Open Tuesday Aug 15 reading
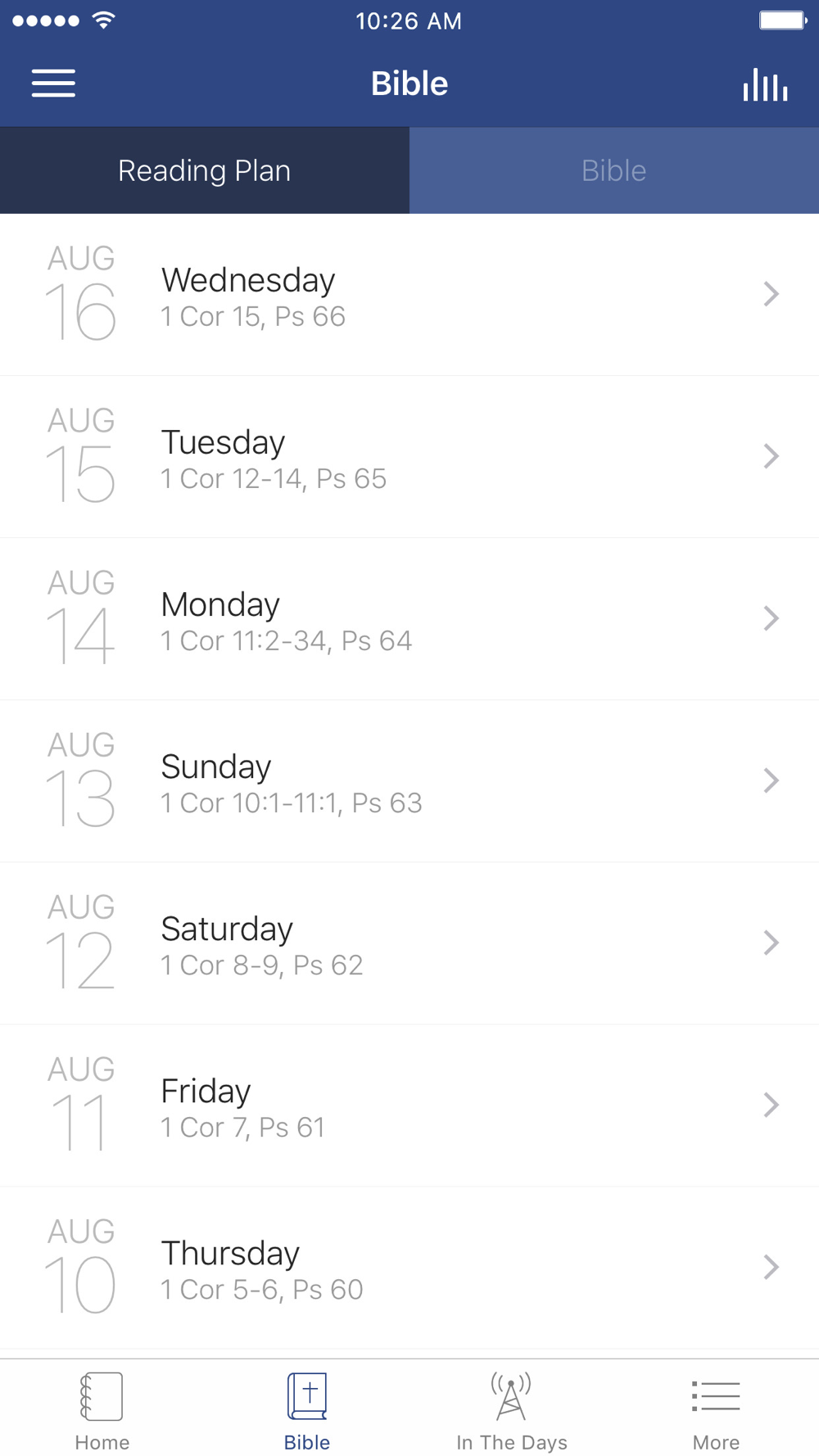The width and height of the screenshot is (819, 1456). [409, 457]
